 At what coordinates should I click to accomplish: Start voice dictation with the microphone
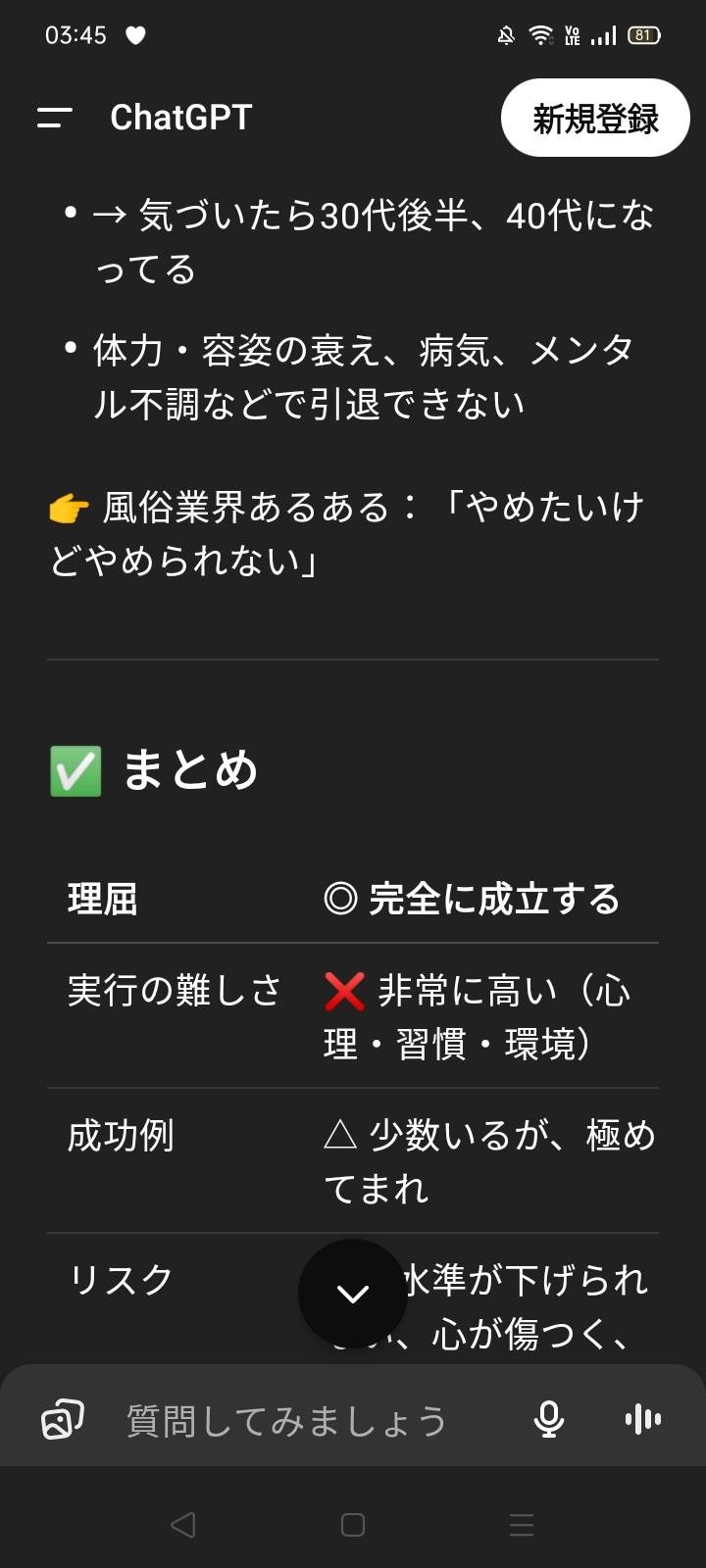pyautogui.click(x=549, y=1419)
